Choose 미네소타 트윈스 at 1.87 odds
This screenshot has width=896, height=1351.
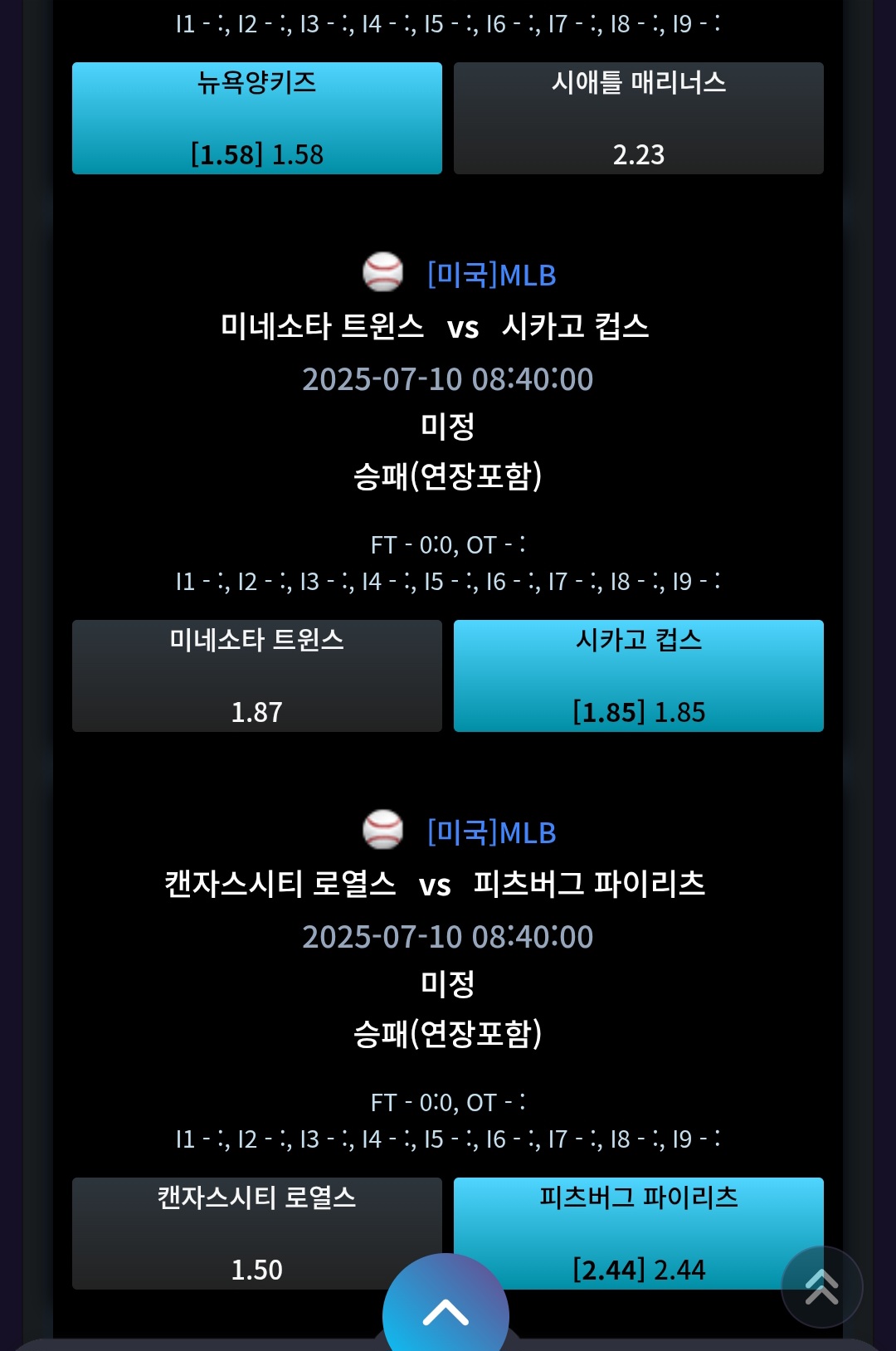pos(257,675)
